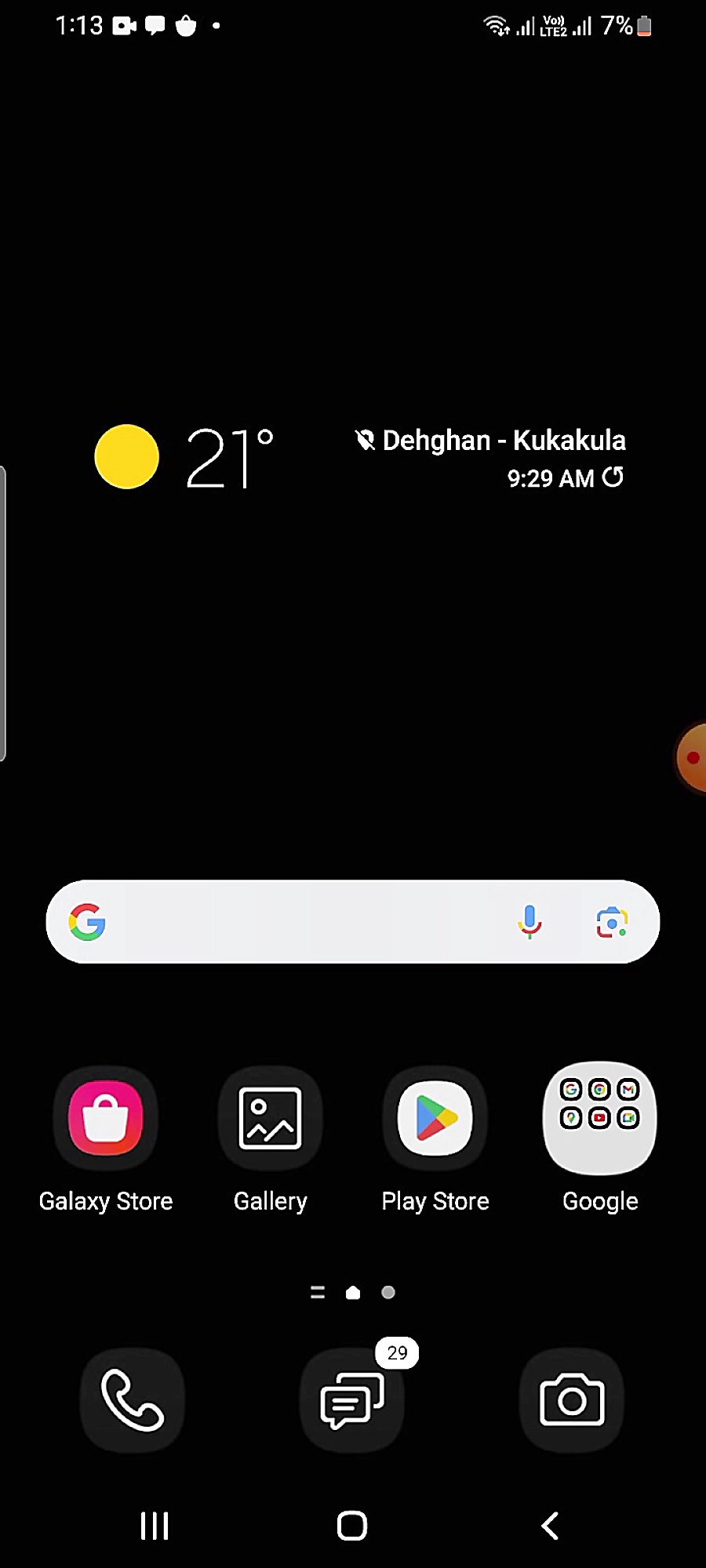
Task: Show recent apps from navigation bar
Action: coord(155,1526)
